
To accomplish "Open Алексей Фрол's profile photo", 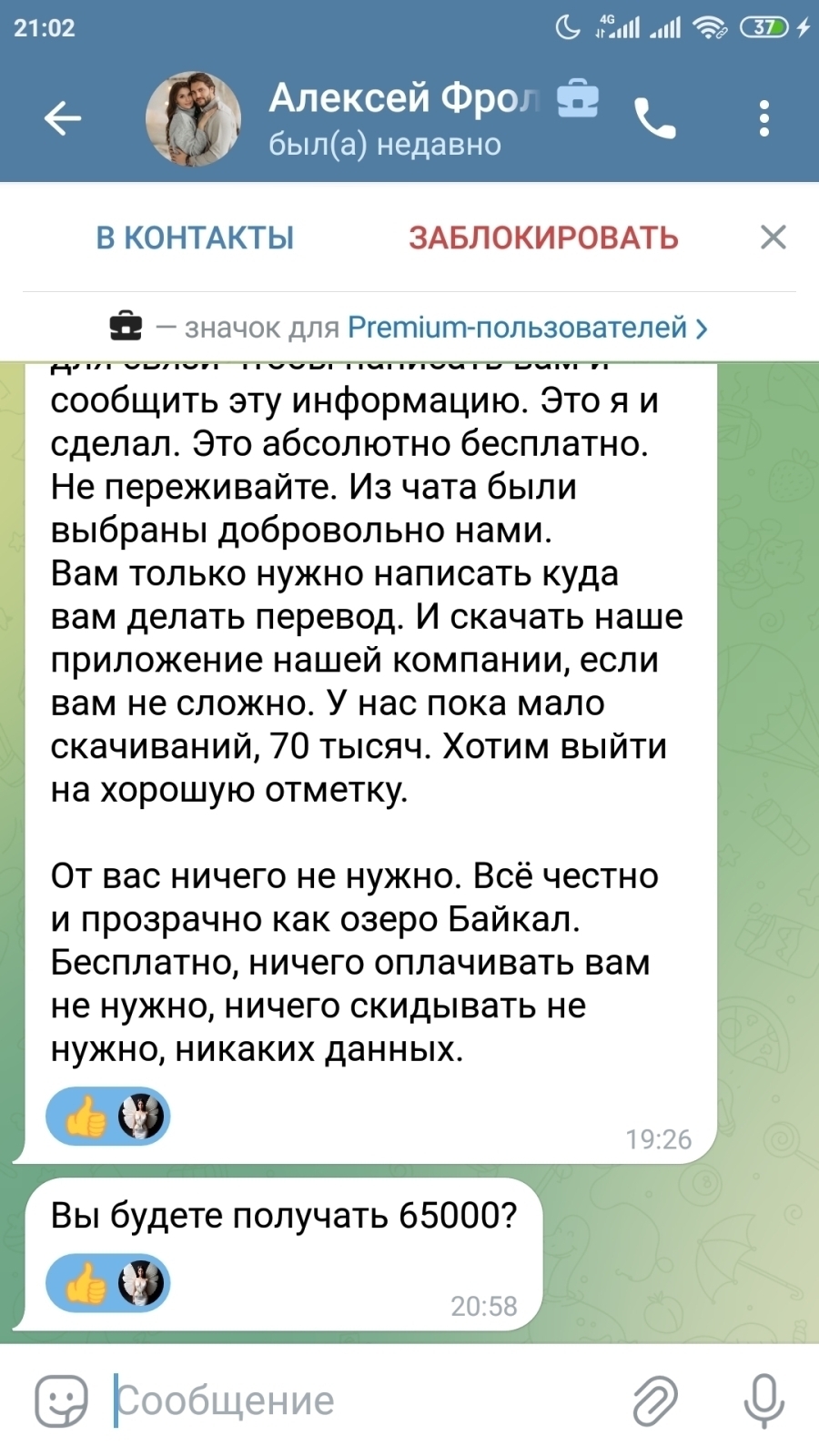I will (193, 119).
